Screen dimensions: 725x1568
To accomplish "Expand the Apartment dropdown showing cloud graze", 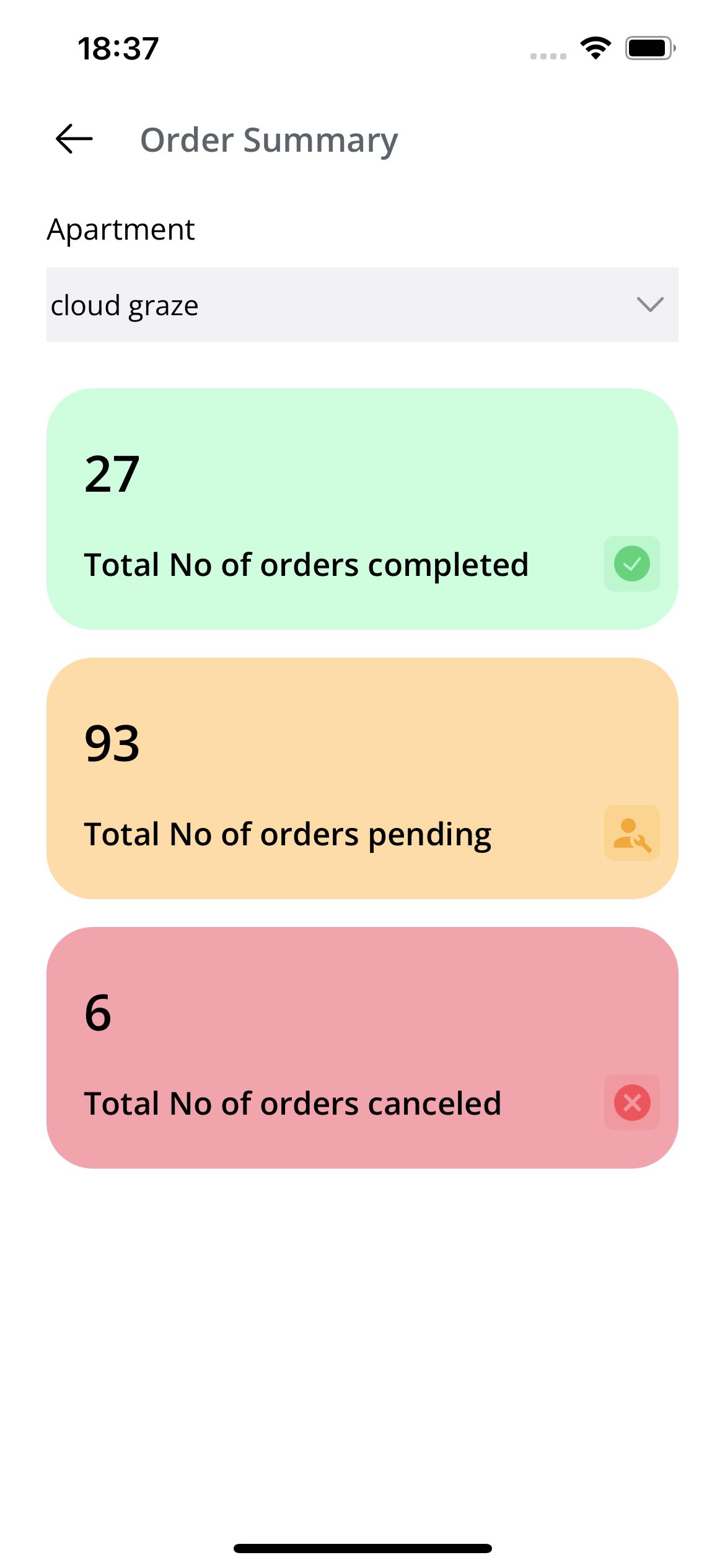I will (x=362, y=305).
